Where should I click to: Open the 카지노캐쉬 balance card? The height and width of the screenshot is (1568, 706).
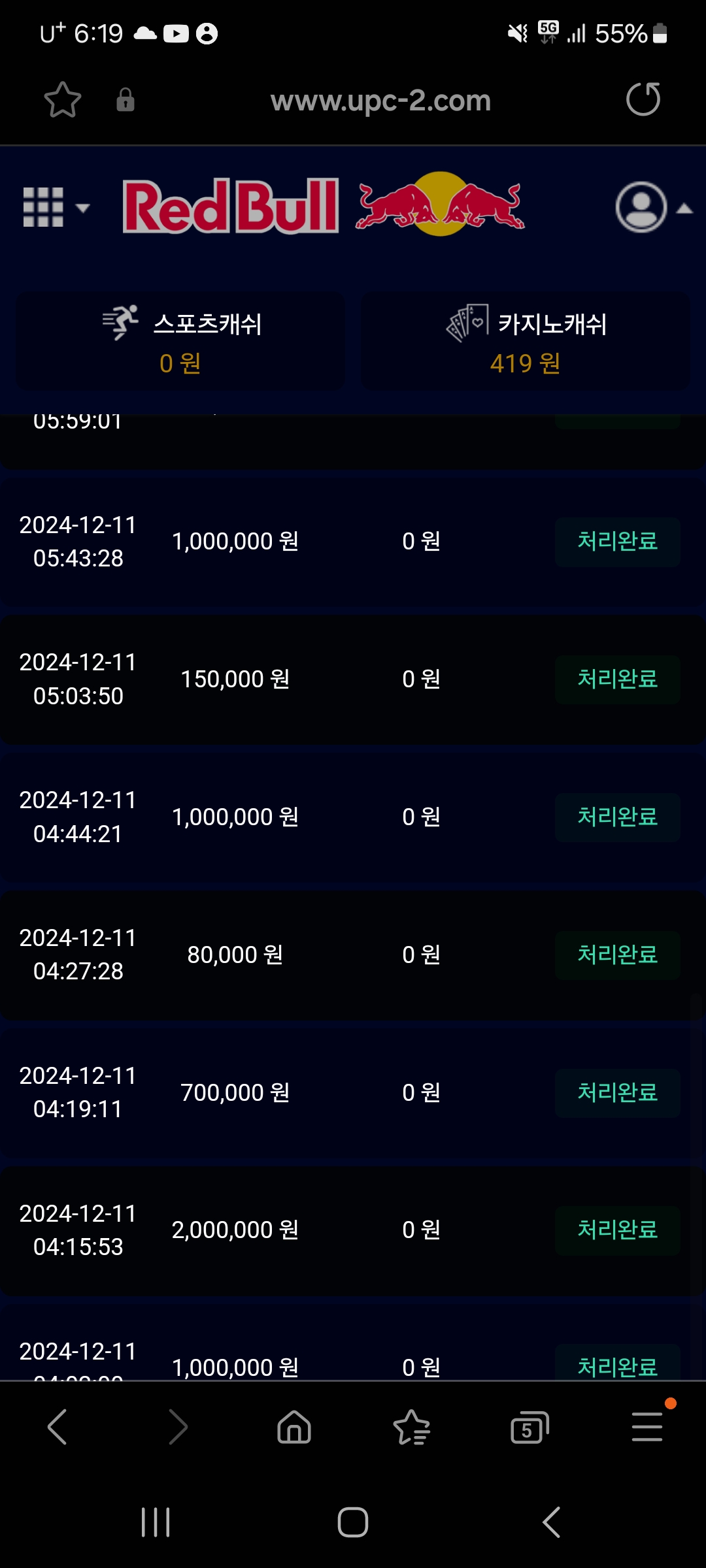point(526,342)
